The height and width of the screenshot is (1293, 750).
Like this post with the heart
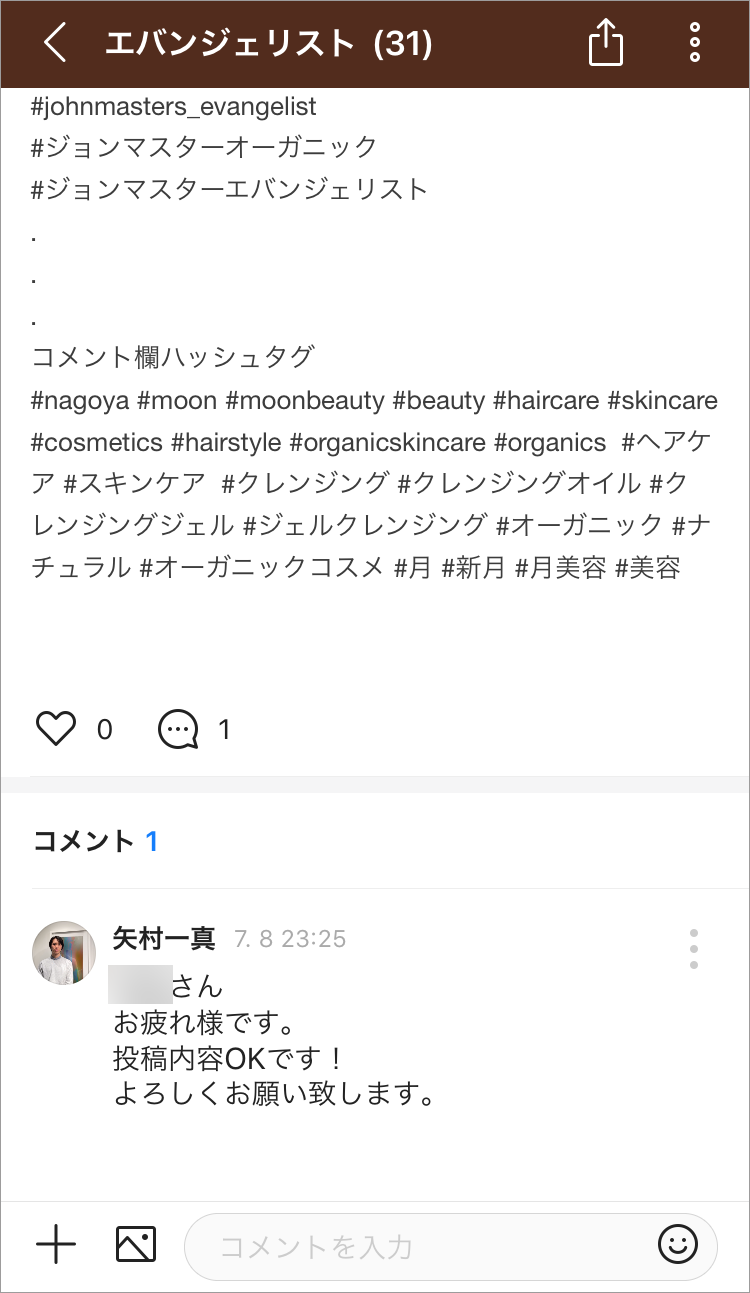pos(56,729)
